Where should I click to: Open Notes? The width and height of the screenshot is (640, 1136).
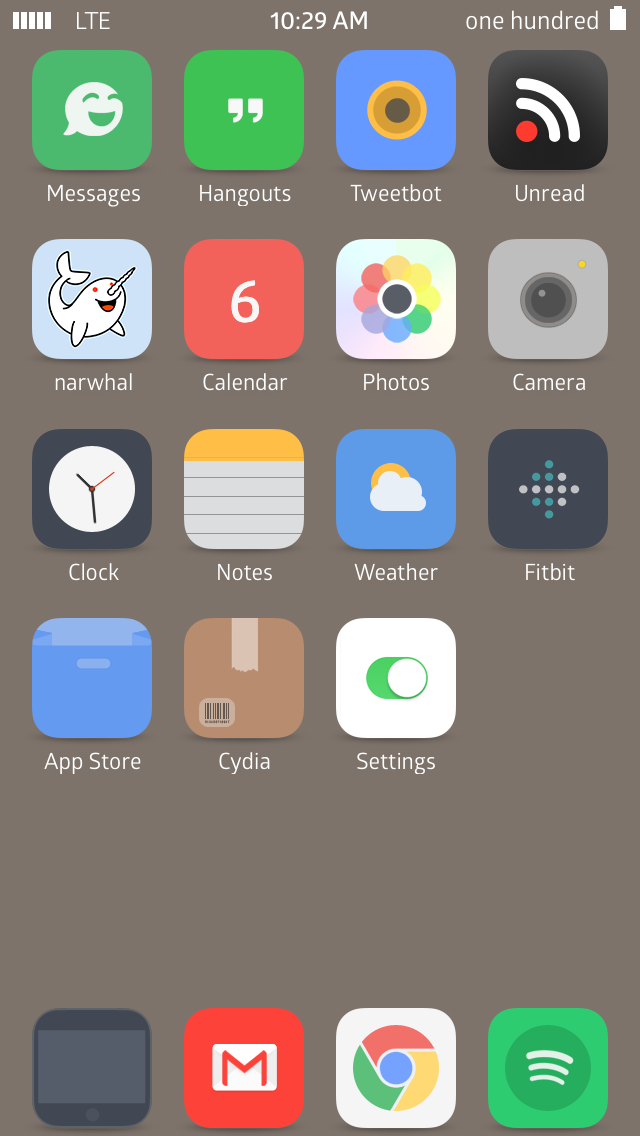[x=244, y=489]
